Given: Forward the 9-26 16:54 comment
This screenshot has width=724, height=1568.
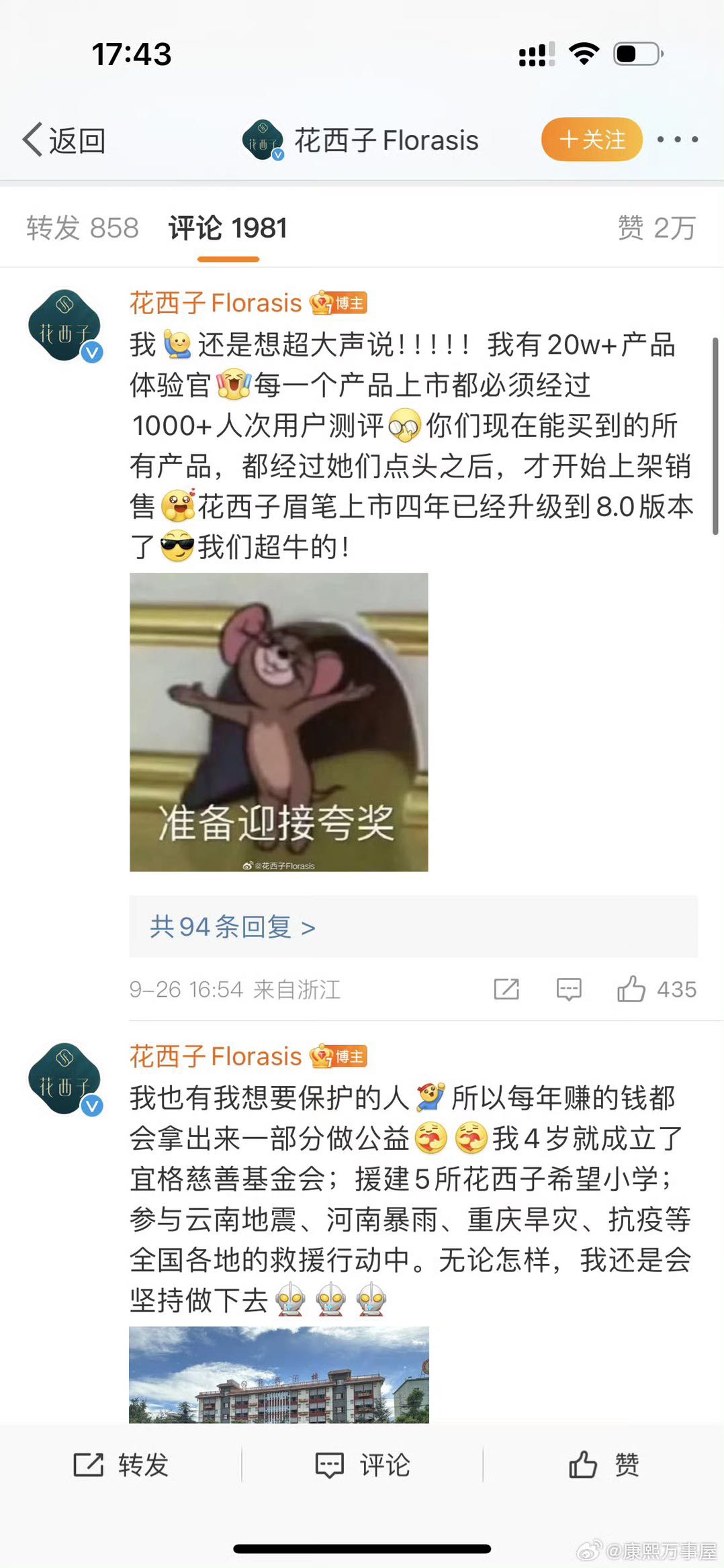Looking at the screenshot, I should point(506,989).
